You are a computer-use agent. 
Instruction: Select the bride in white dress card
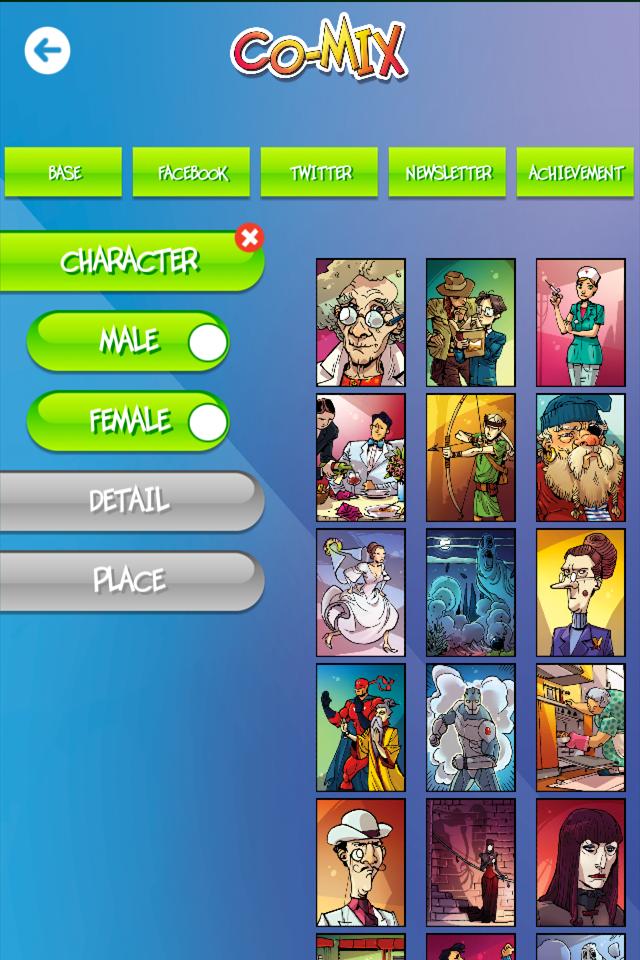[x=361, y=592]
